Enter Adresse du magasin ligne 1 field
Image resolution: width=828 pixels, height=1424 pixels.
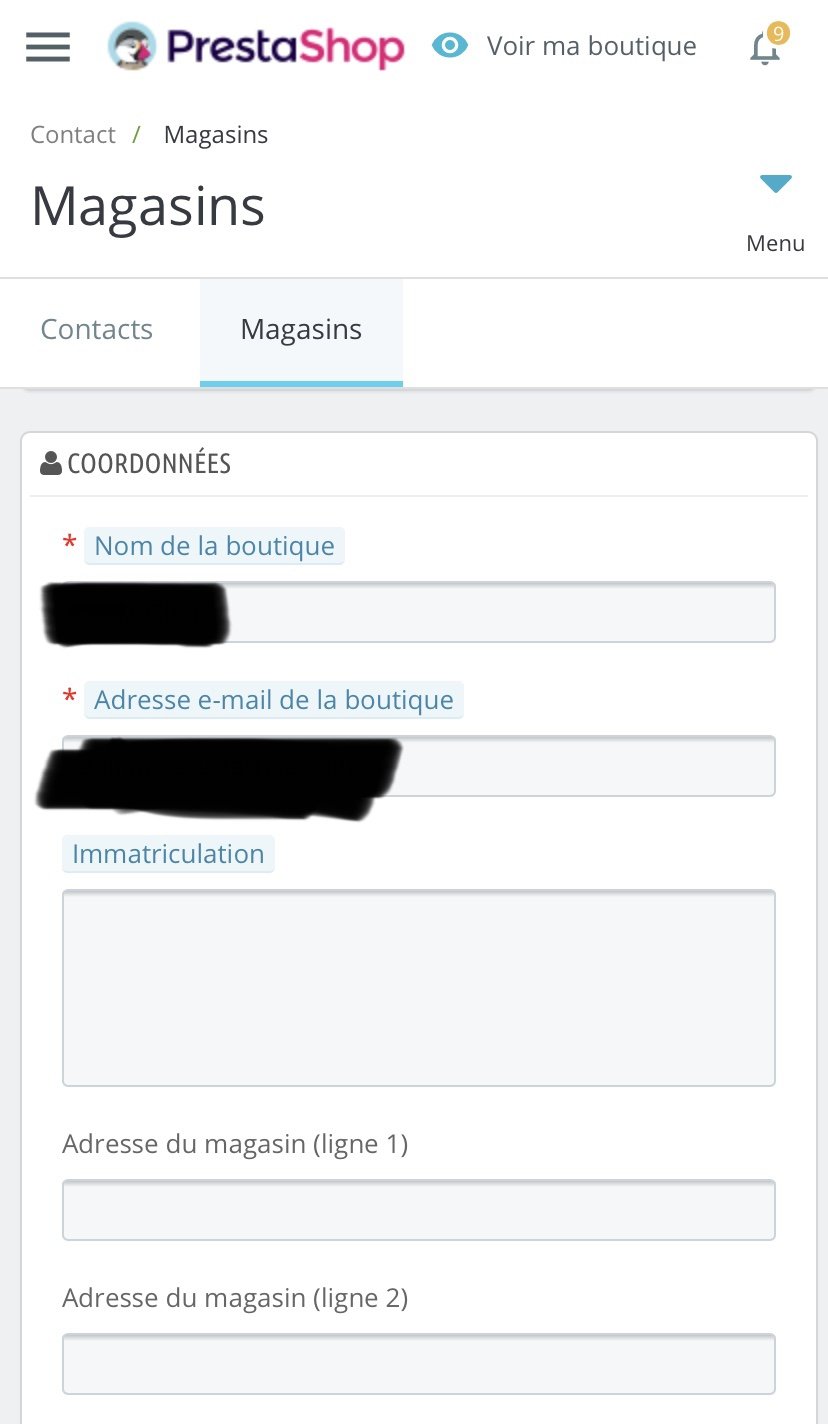click(x=418, y=1210)
